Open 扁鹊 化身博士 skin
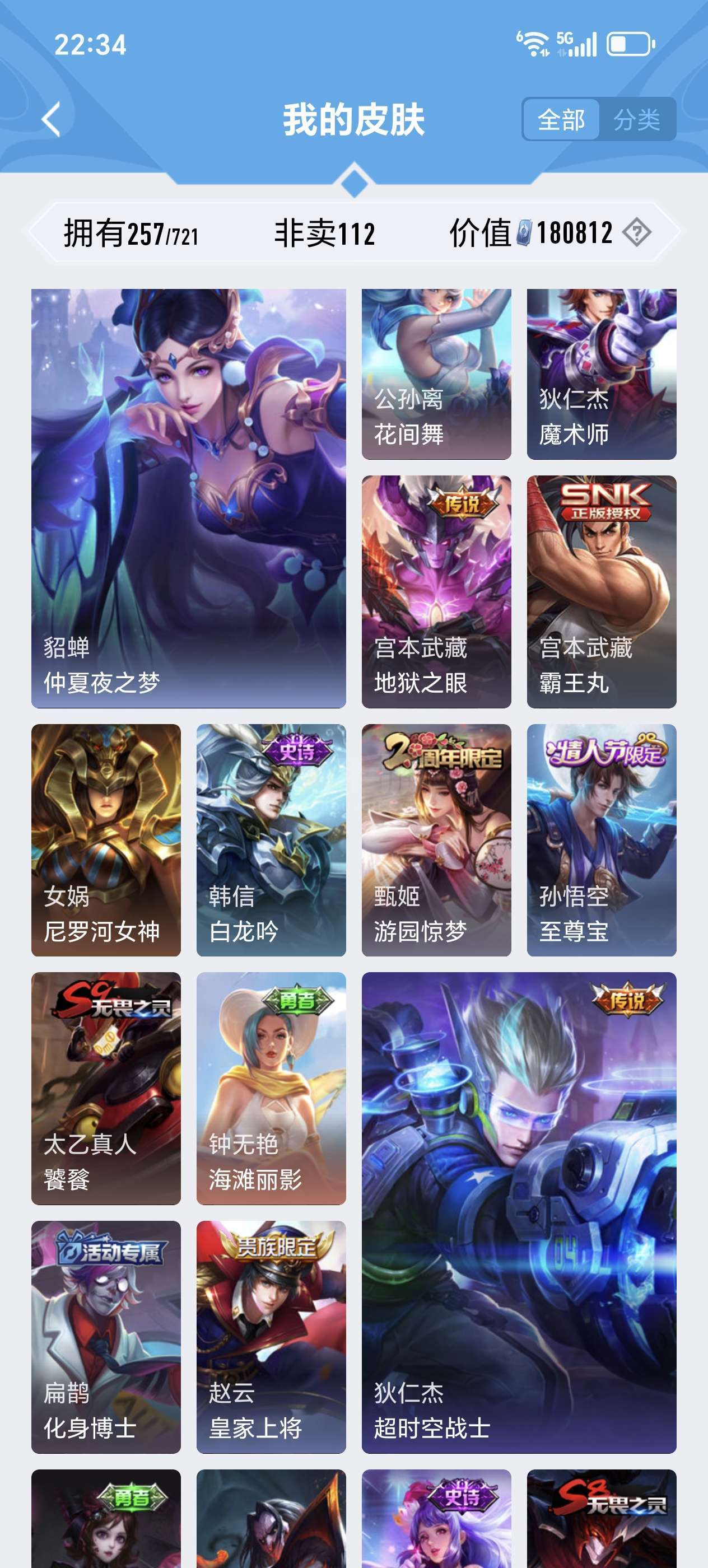 [106, 1336]
